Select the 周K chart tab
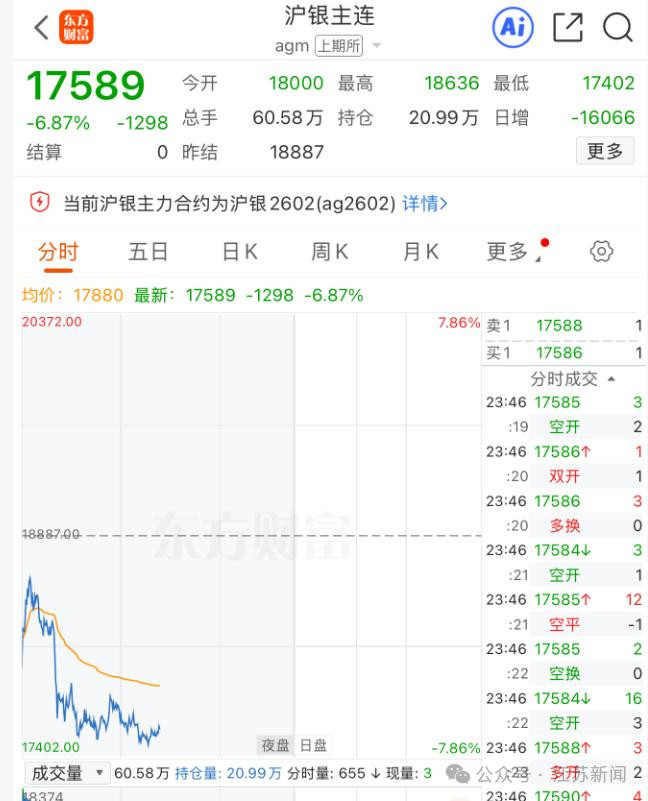Screen dimensions: 648x801 [x=329, y=252]
